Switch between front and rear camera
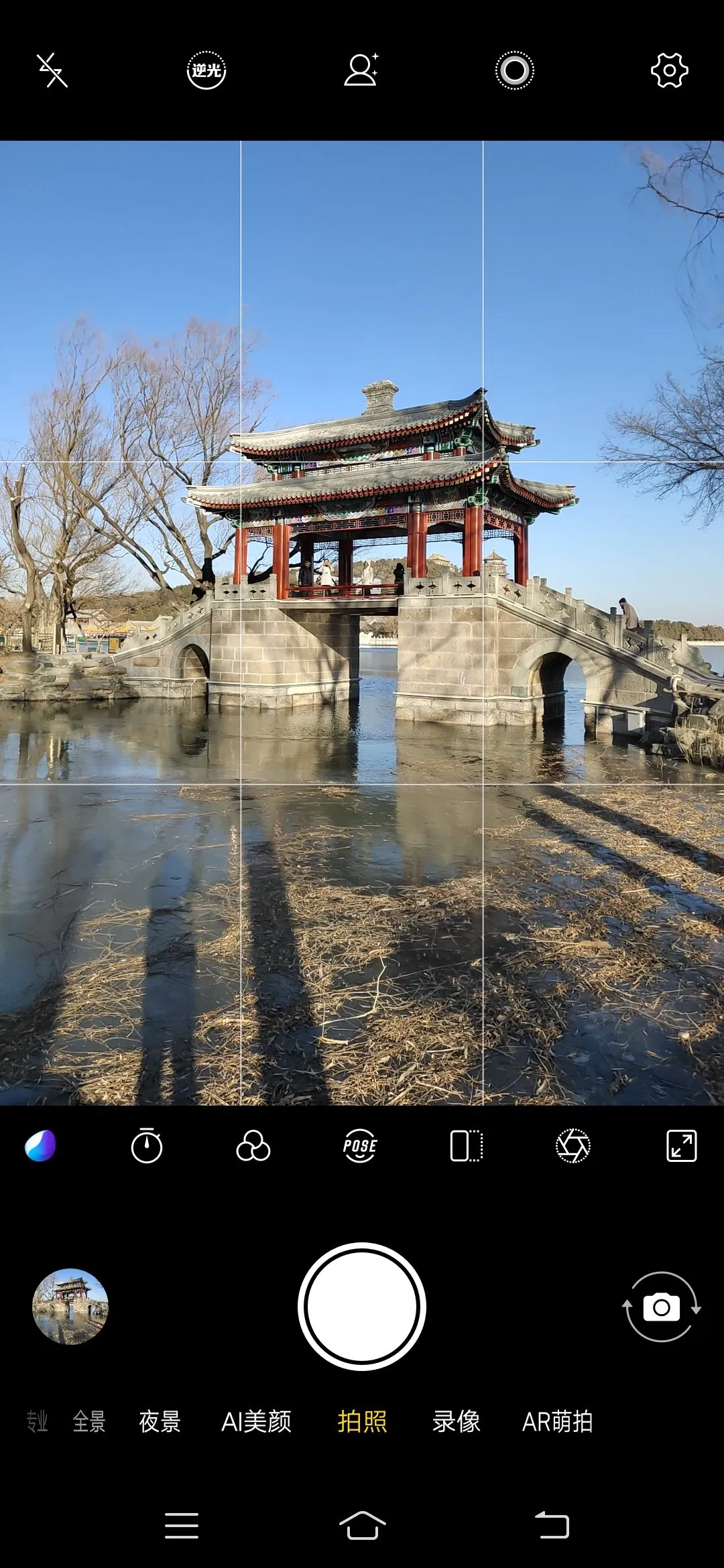 662,1307
